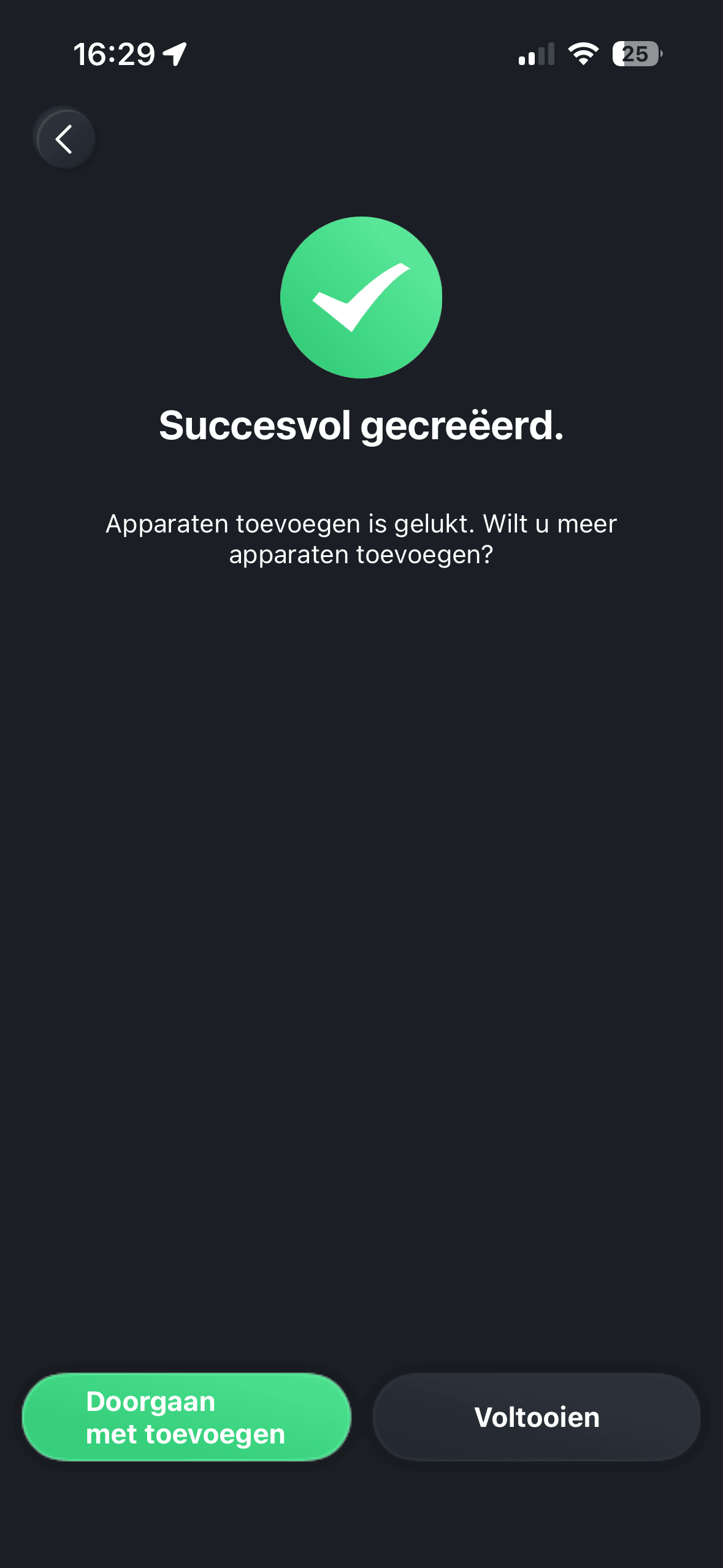This screenshot has height=1568, width=723.
Task: Finish setup with the Voltooien button
Action: [537, 1417]
